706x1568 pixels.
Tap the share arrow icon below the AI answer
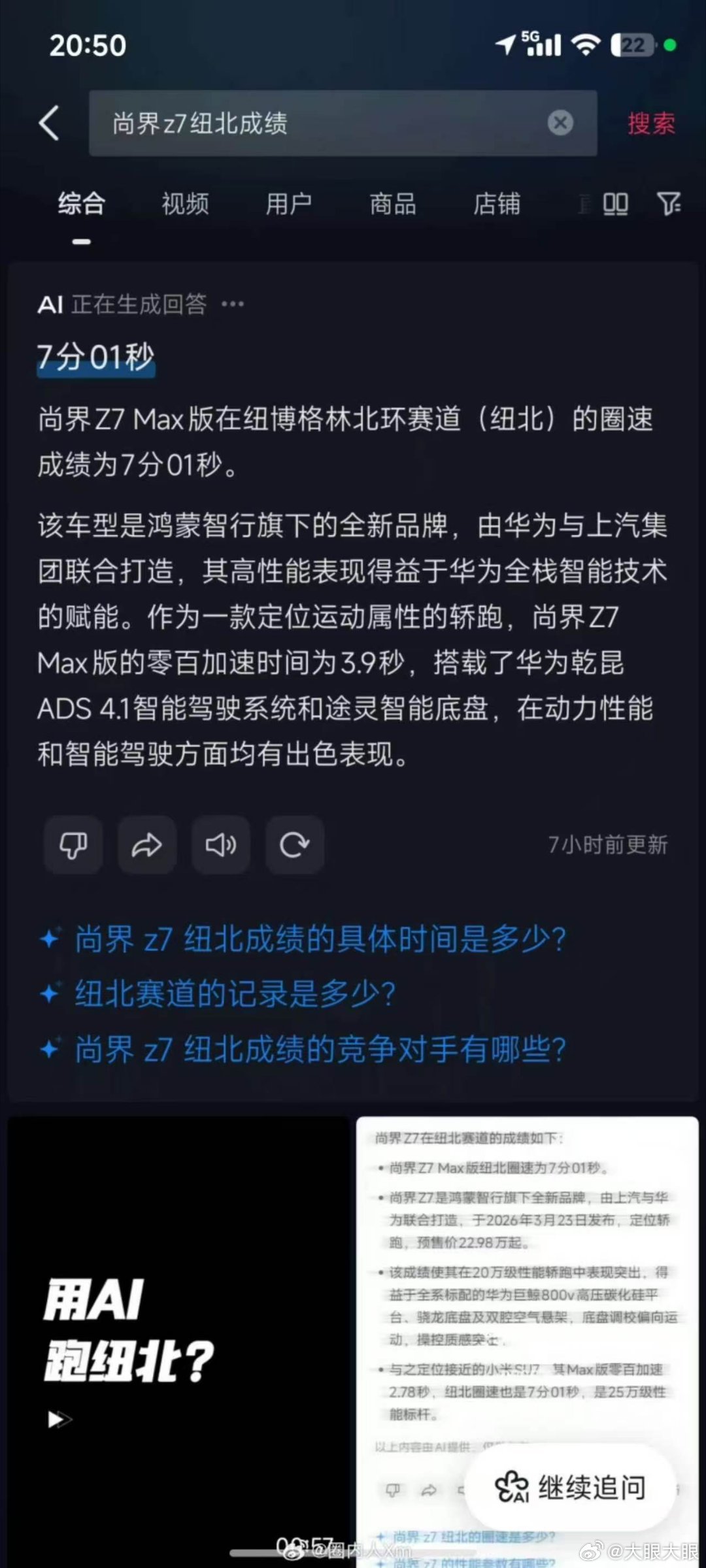(146, 844)
